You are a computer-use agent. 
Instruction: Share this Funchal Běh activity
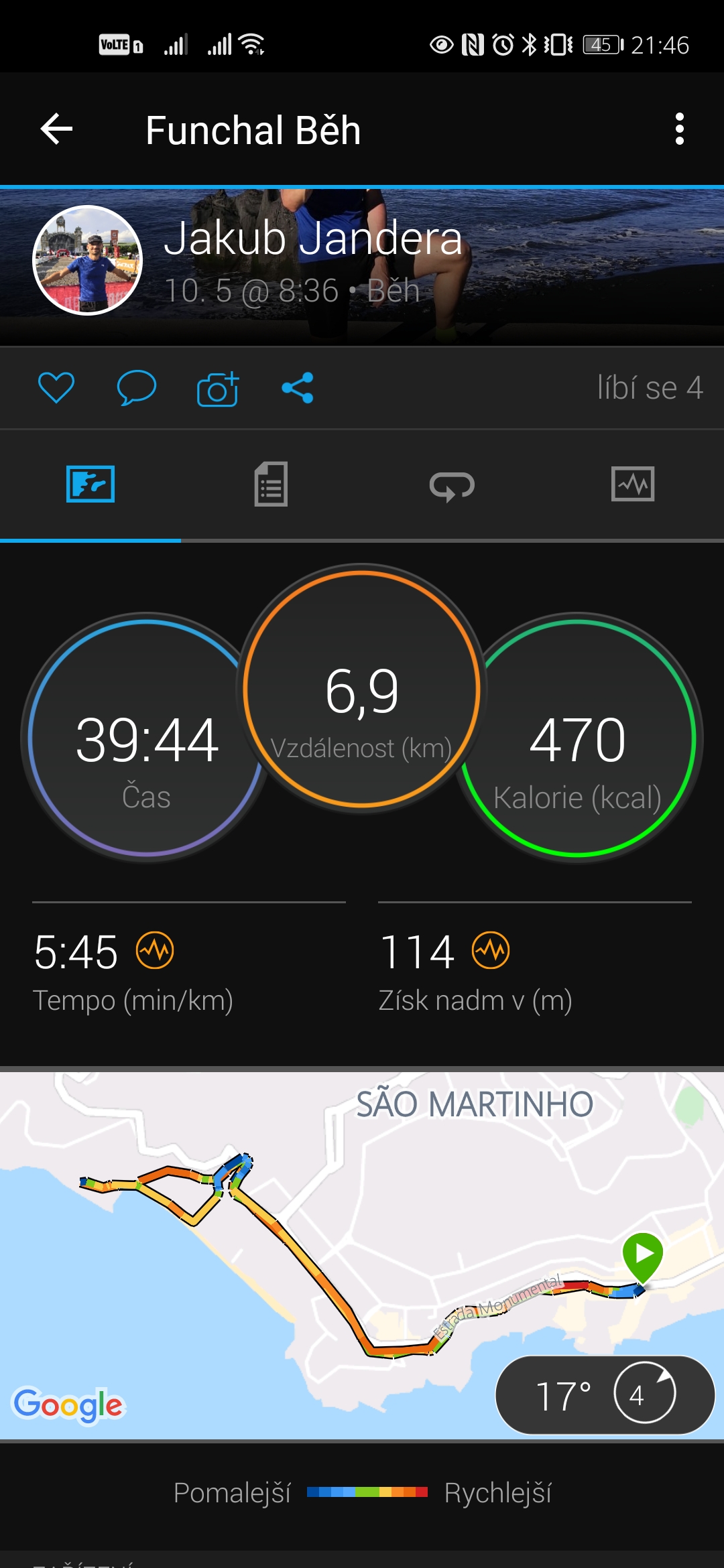click(x=298, y=387)
